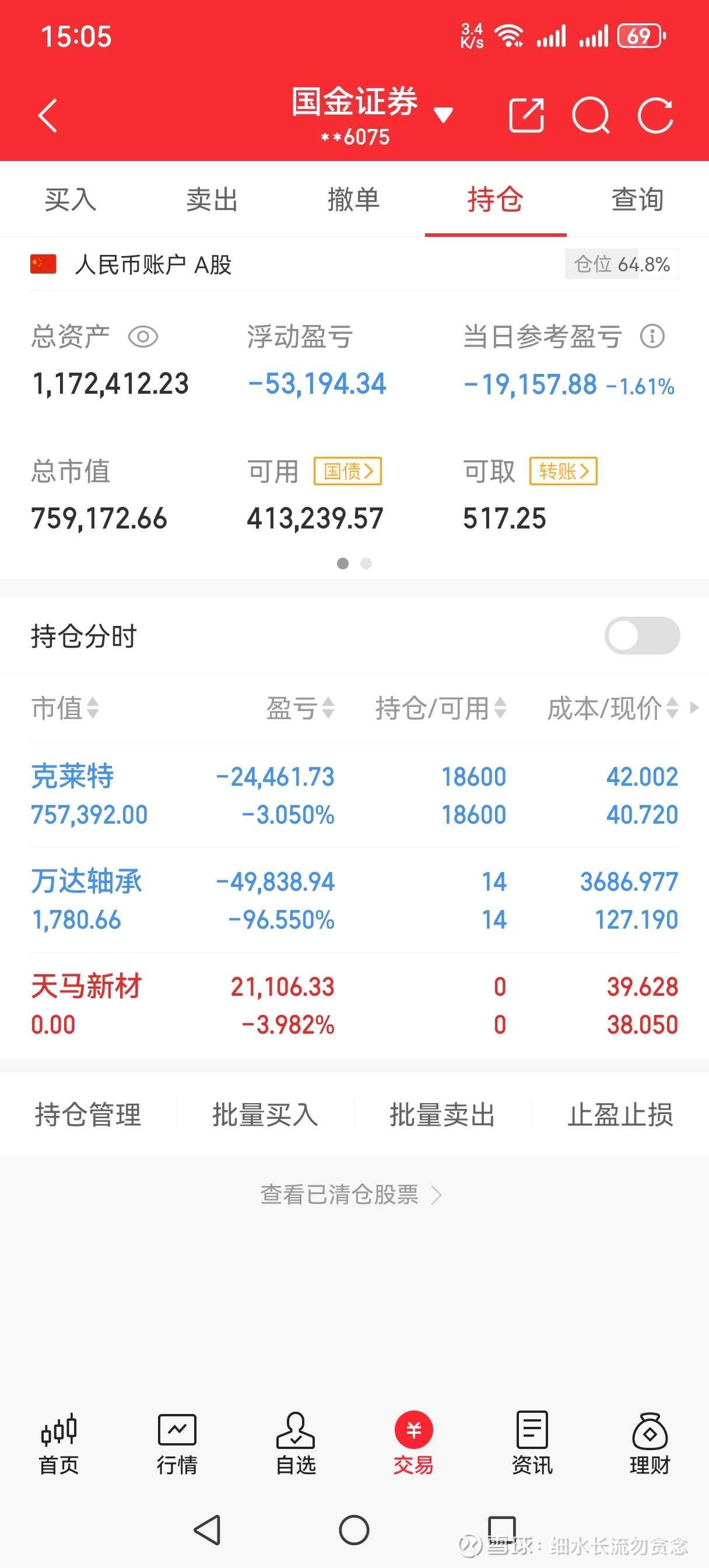Open the 克莱特 holding row
The width and height of the screenshot is (709, 1568).
click(354, 795)
